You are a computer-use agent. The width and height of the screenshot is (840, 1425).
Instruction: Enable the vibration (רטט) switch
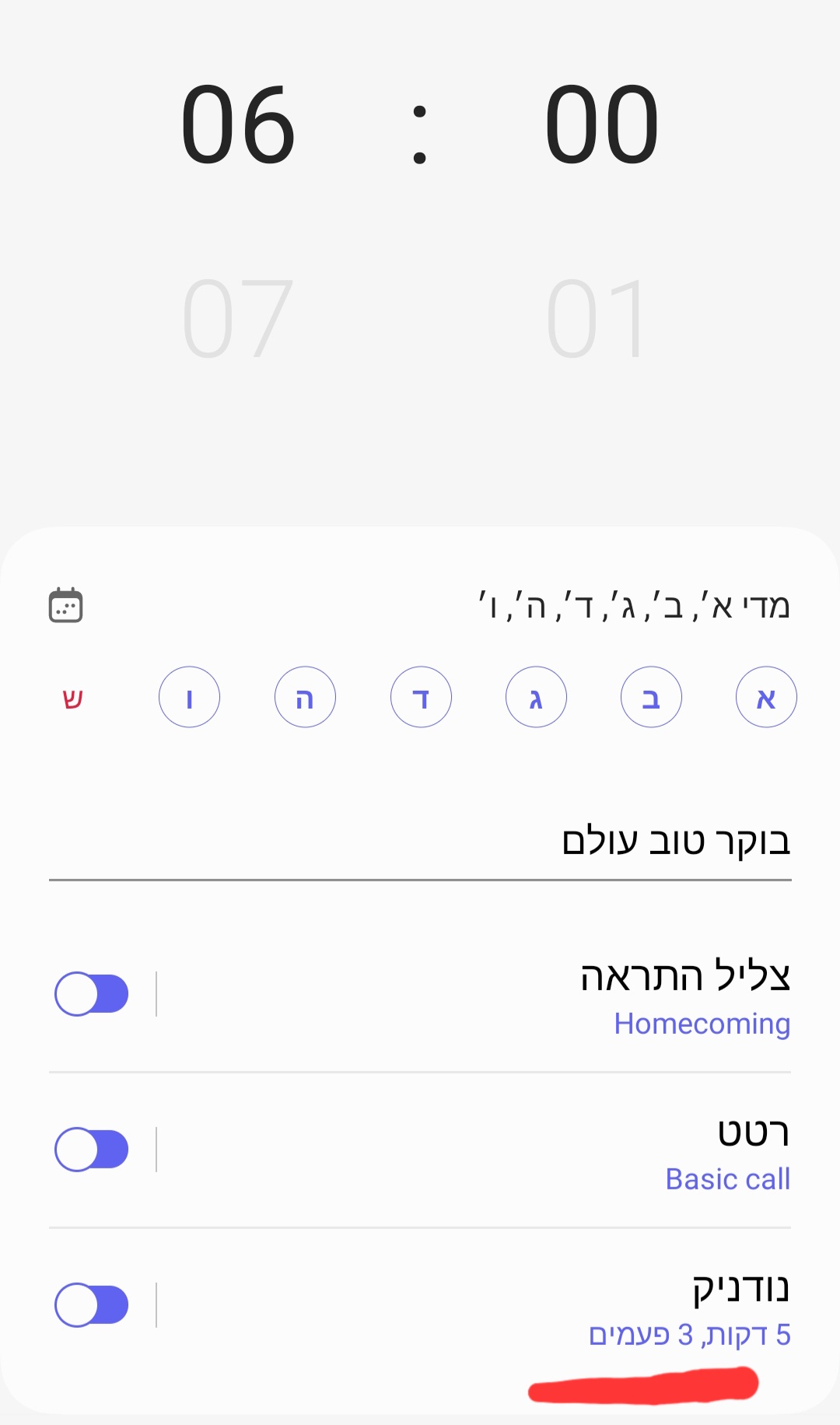tap(91, 1149)
